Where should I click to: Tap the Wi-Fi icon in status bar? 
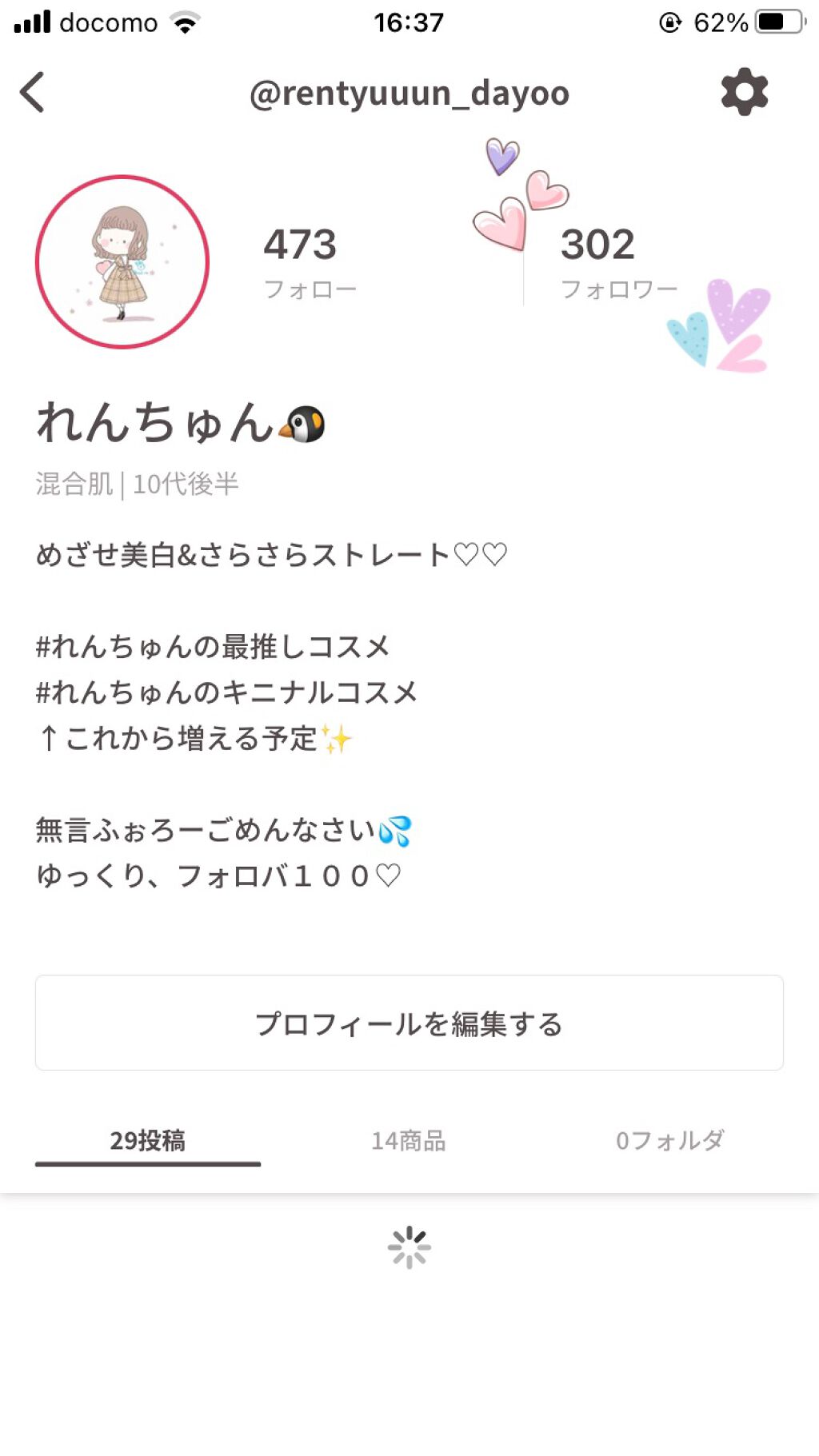tap(185, 22)
